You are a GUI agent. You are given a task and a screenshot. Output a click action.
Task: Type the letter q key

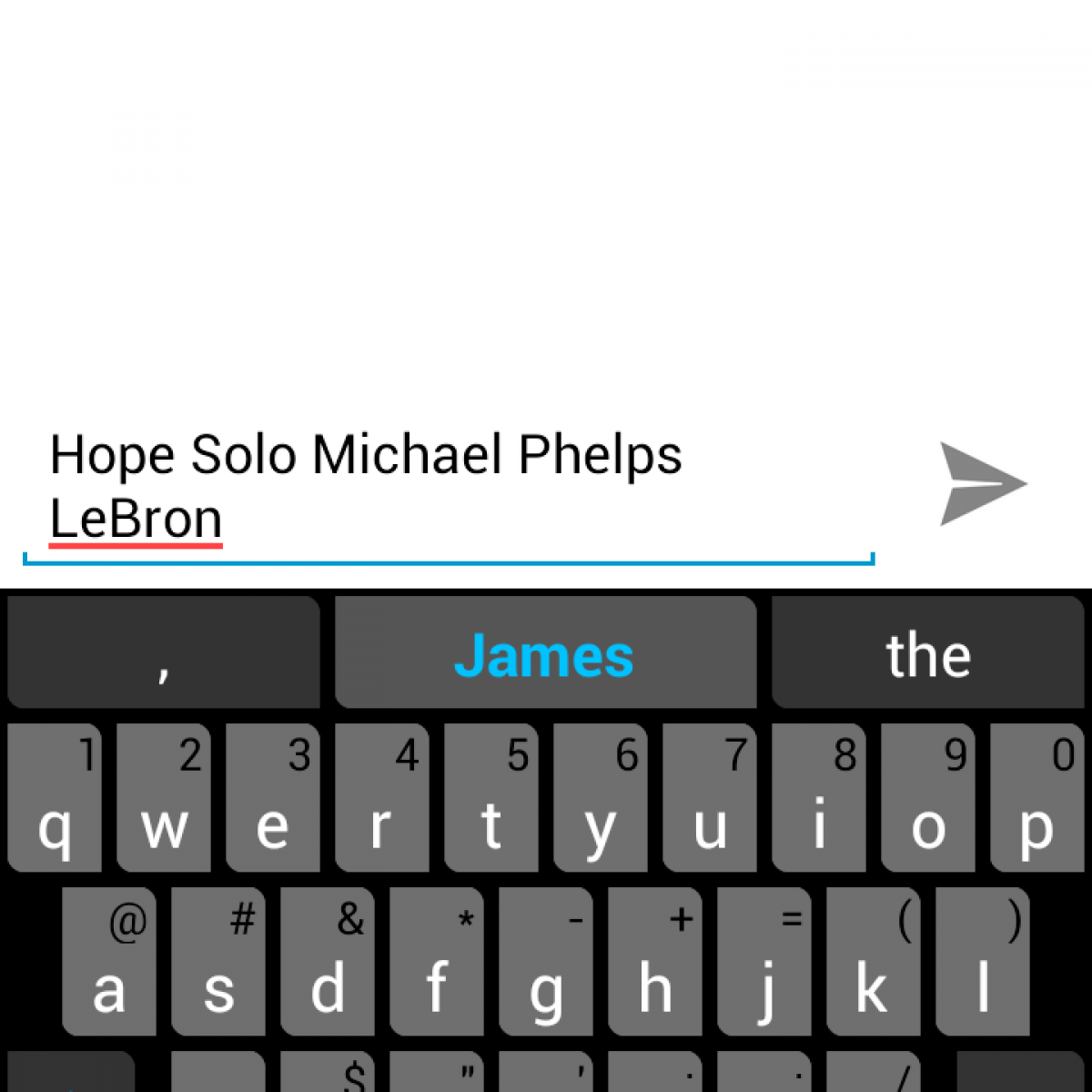coord(55,799)
